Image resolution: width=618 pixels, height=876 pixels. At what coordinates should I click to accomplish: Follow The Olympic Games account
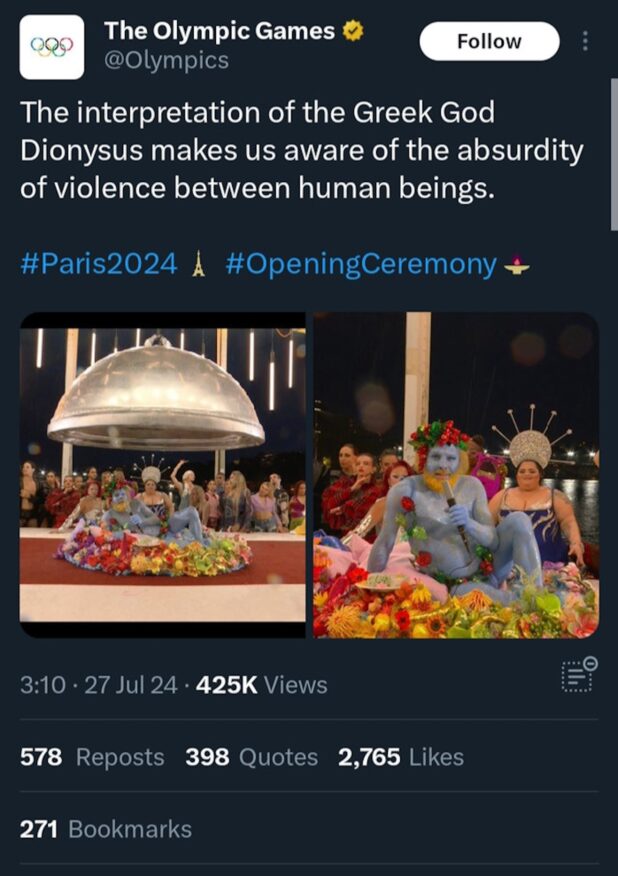pos(489,41)
